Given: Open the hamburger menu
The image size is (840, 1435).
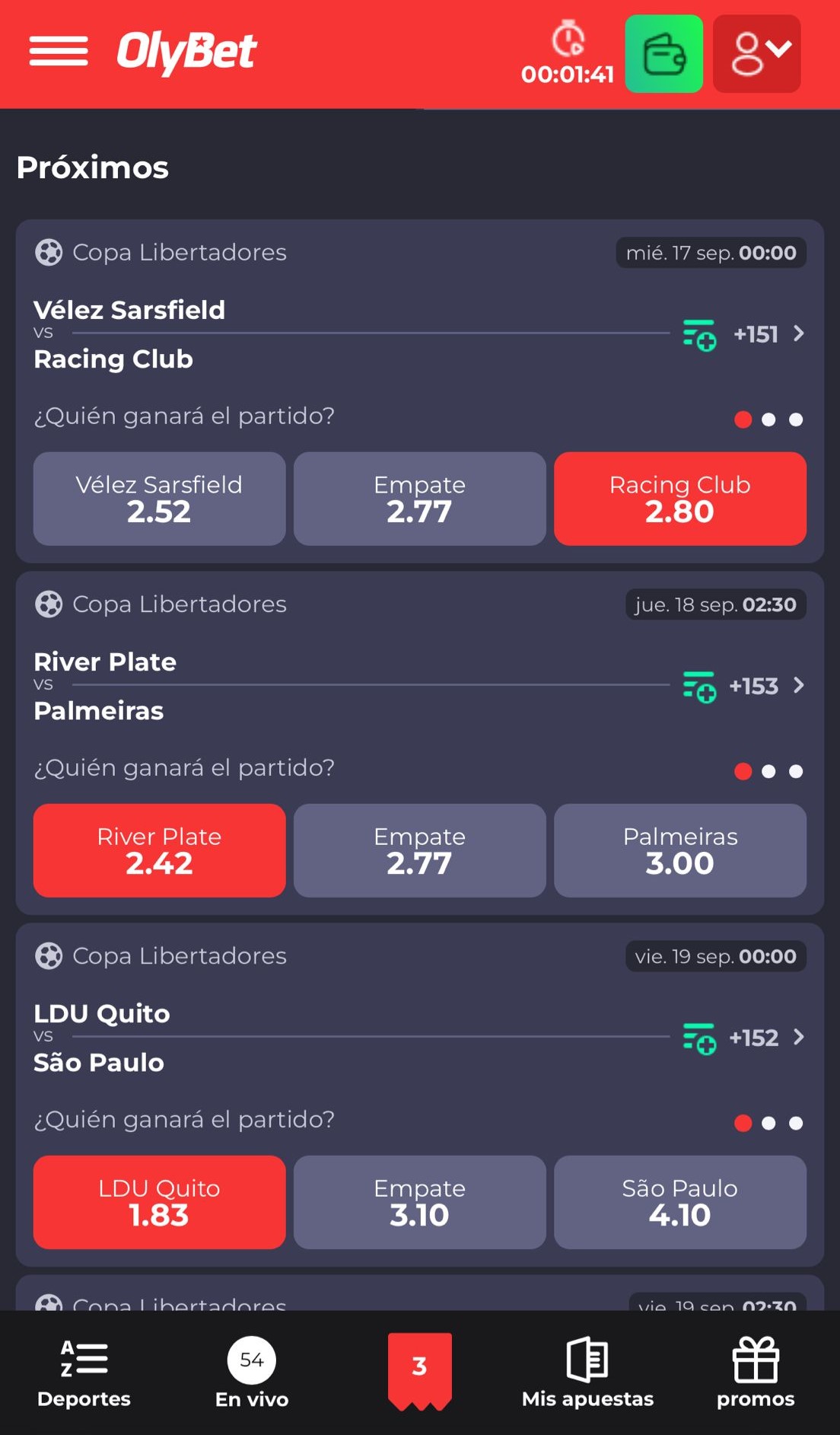Looking at the screenshot, I should click(x=59, y=52).
